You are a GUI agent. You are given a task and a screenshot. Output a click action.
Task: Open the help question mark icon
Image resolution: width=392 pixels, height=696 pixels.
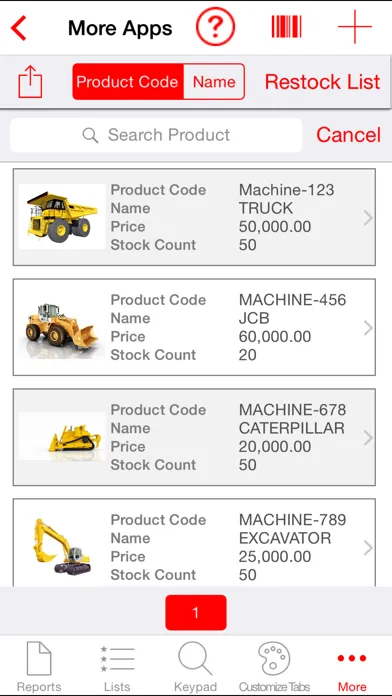tap(215, 28)
